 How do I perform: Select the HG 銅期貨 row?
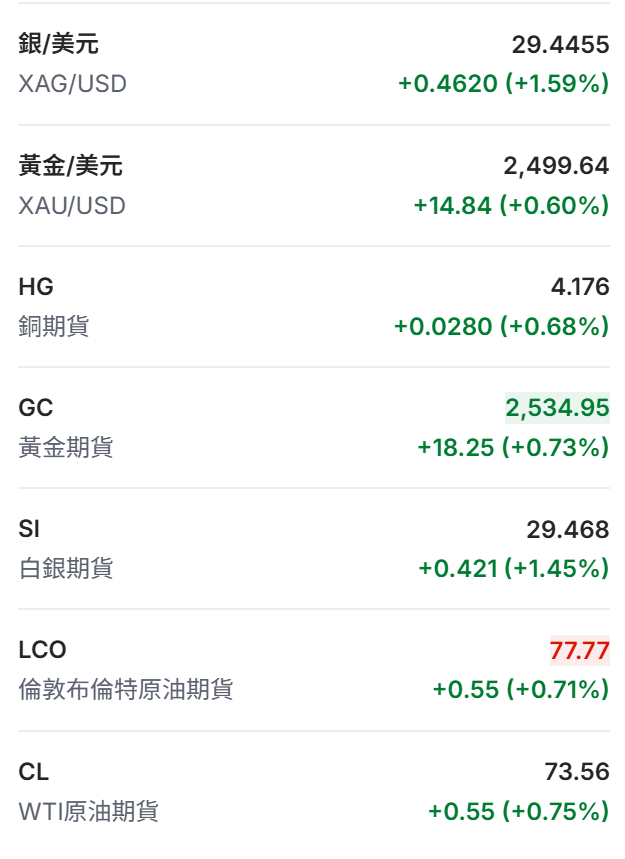312,306
